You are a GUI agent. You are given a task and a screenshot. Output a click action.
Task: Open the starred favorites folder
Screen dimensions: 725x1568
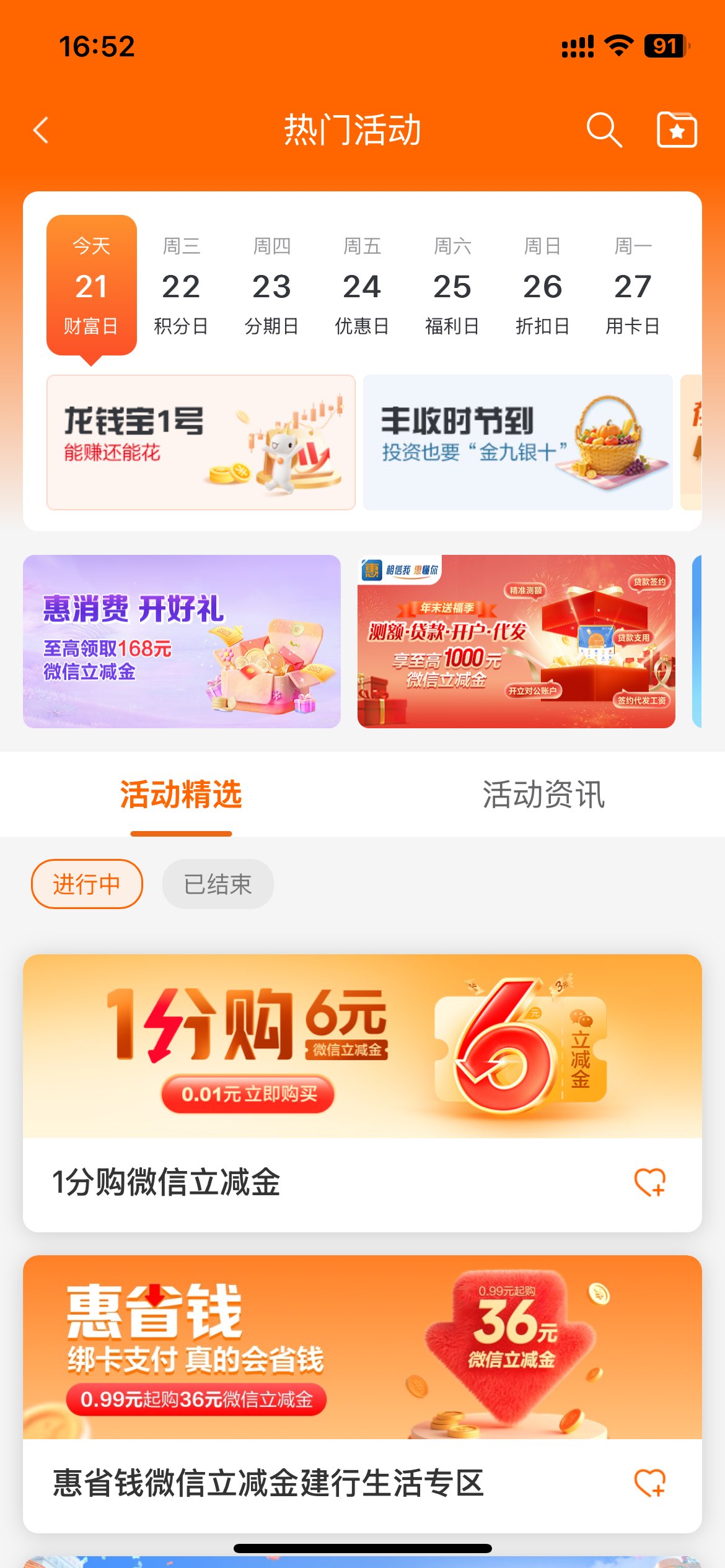tap(677, 130)
